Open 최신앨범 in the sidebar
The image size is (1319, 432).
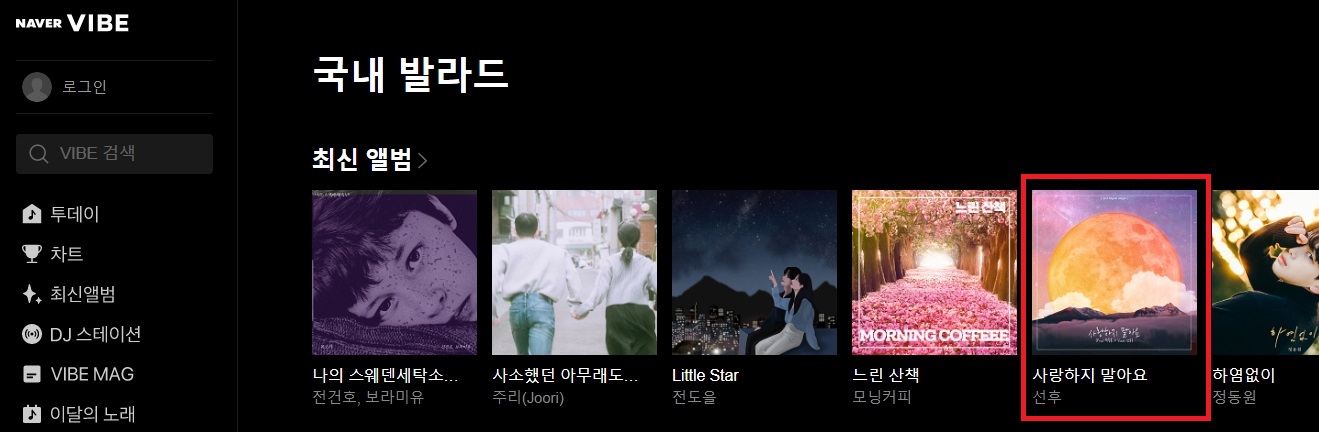[82, 294]
